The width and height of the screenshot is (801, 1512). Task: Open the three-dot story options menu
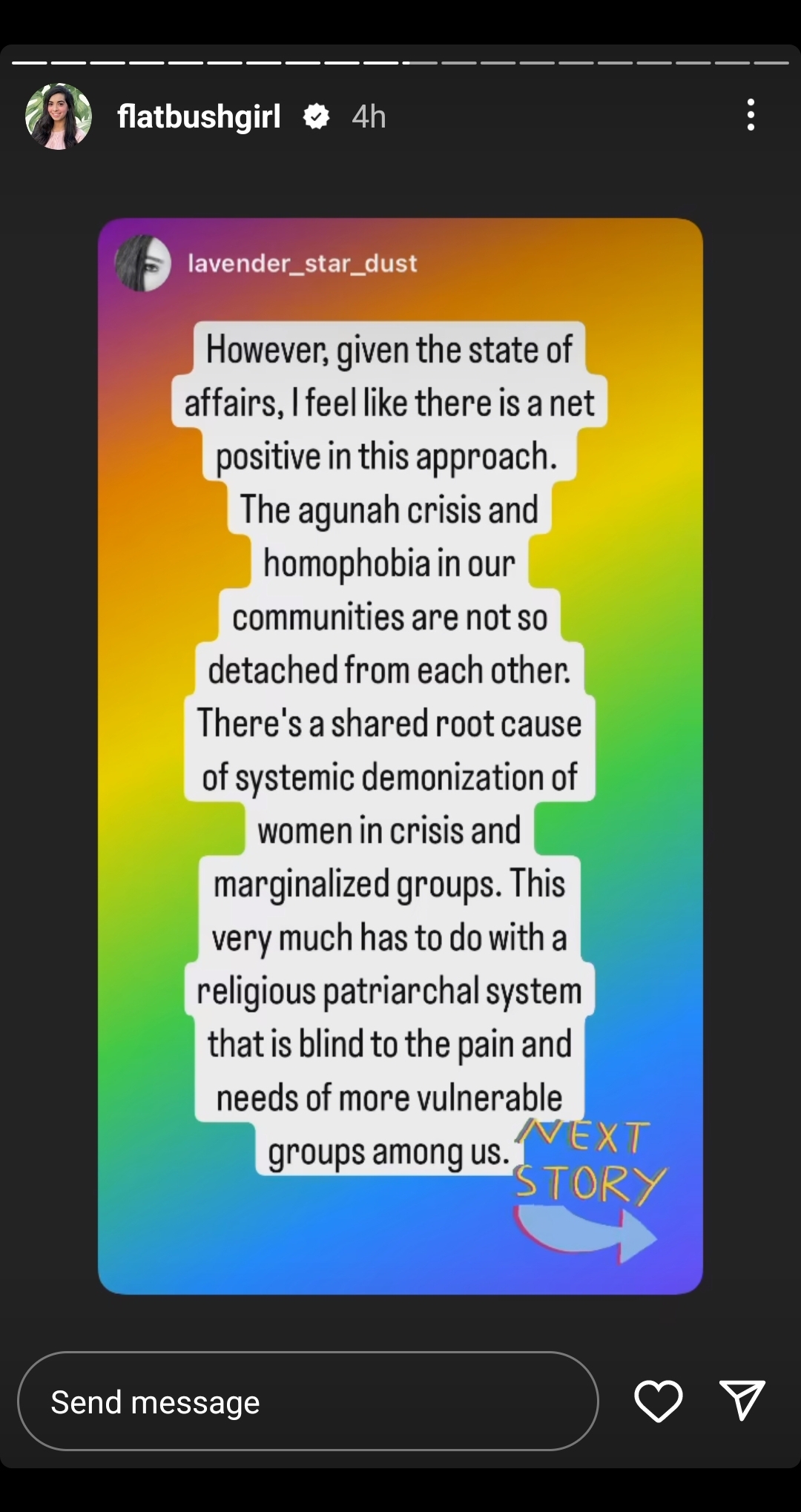point(751,116)
